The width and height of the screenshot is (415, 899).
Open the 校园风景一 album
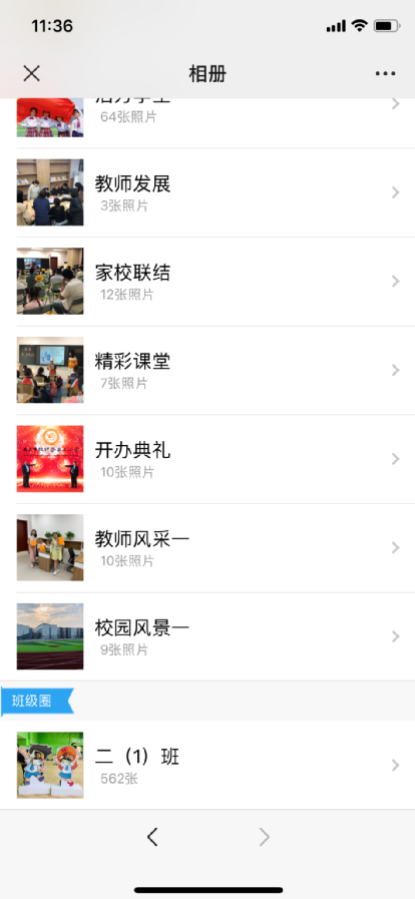208,636
